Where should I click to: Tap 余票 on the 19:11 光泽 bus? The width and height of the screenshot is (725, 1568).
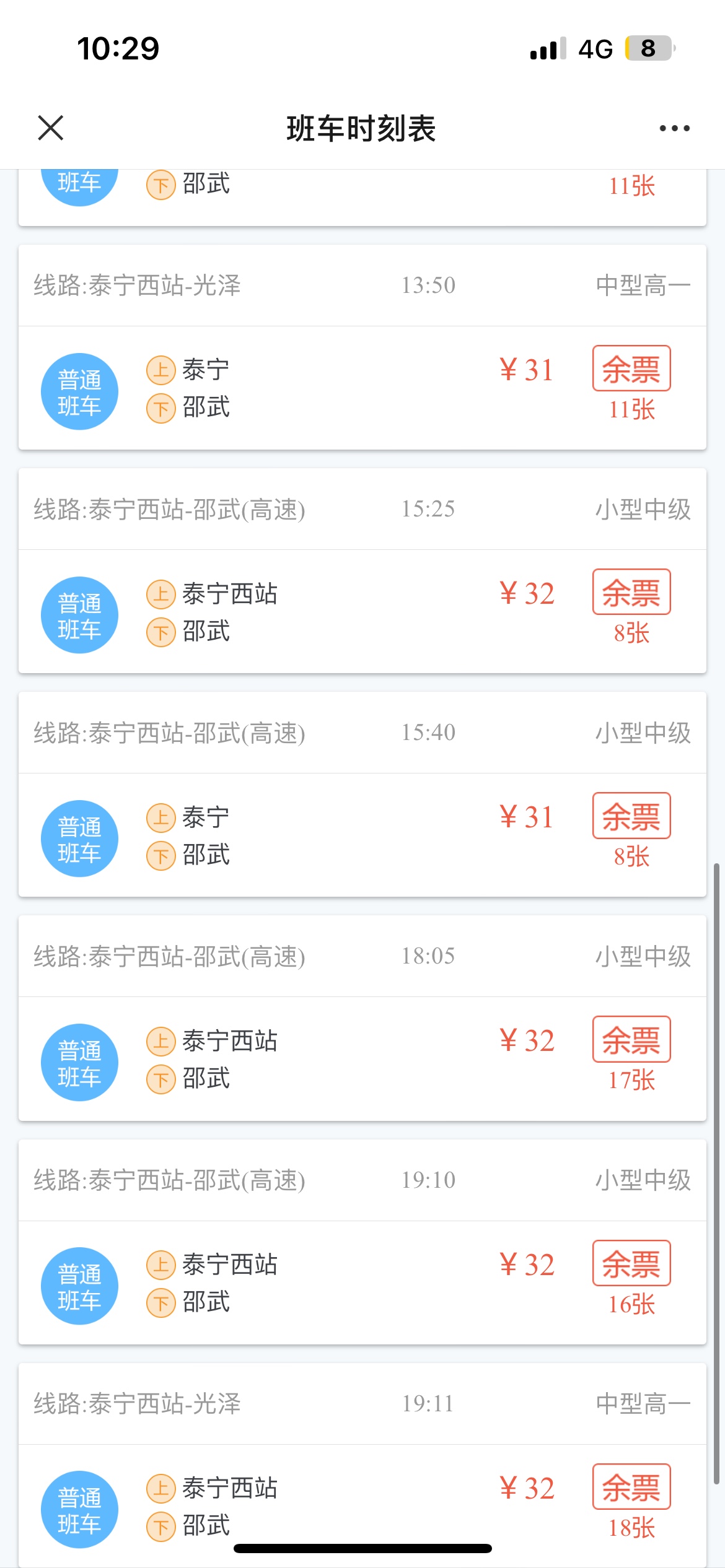631,1486
